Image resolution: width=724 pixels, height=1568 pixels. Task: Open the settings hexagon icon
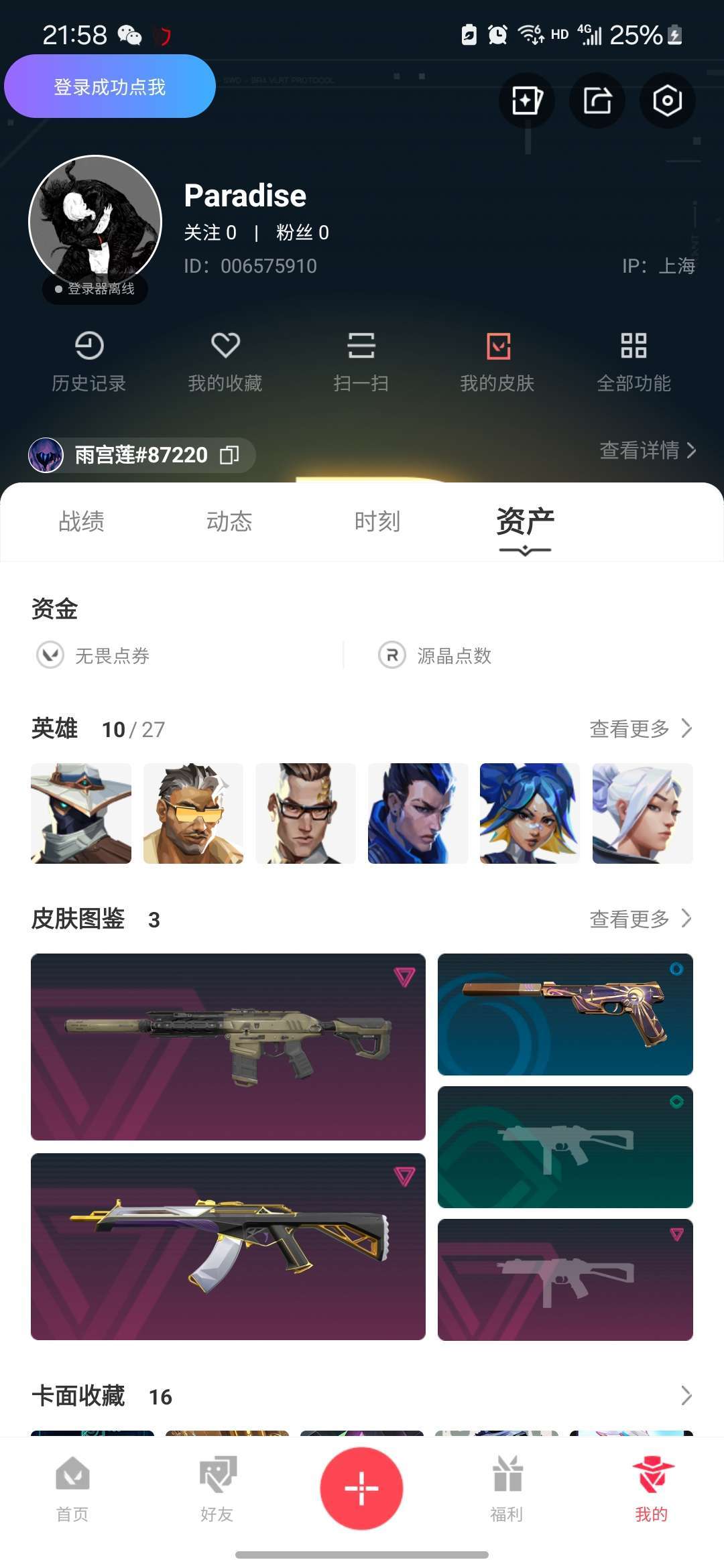pyautogui.click(x=667, y=101)
